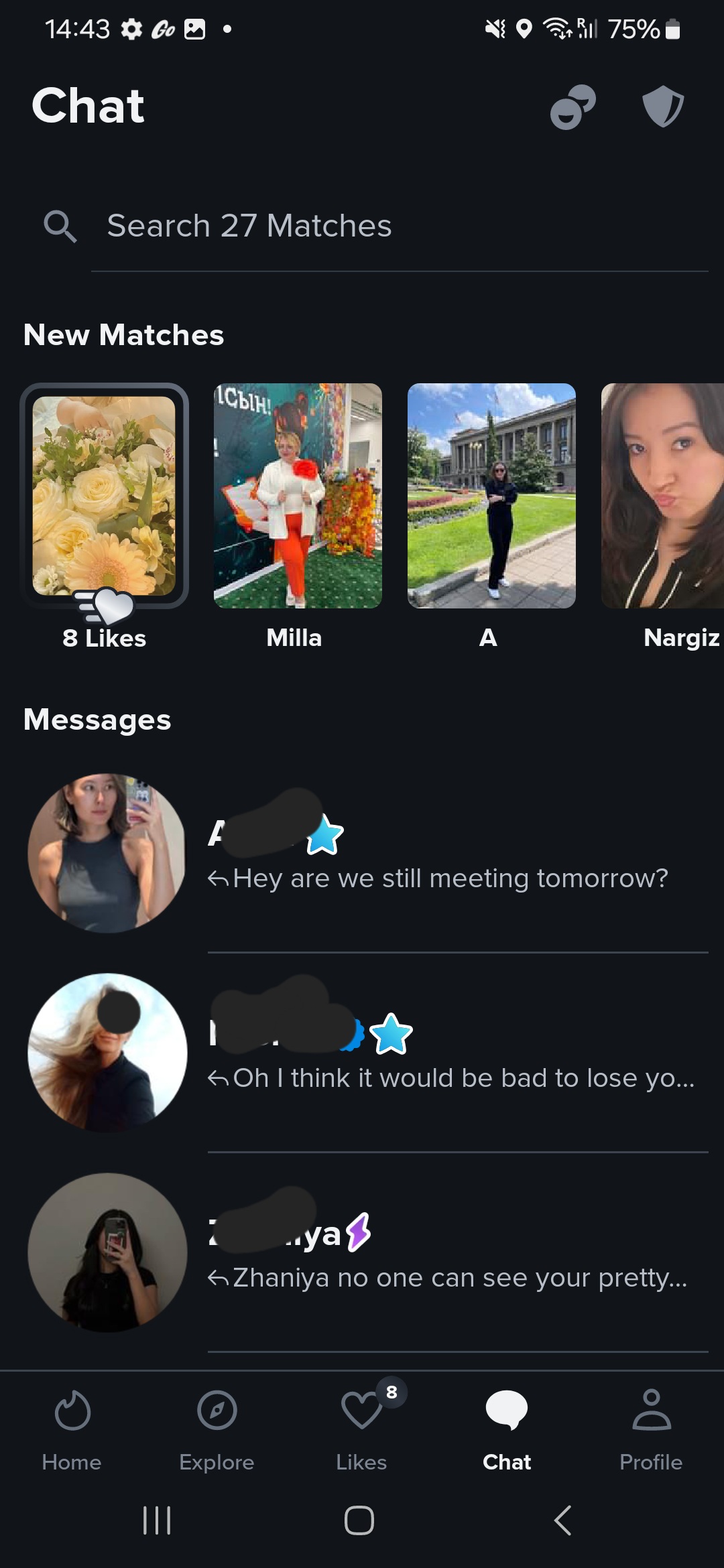Go back using system back button
Screen dimensions: 724x1568
[x=563, y=1520]
